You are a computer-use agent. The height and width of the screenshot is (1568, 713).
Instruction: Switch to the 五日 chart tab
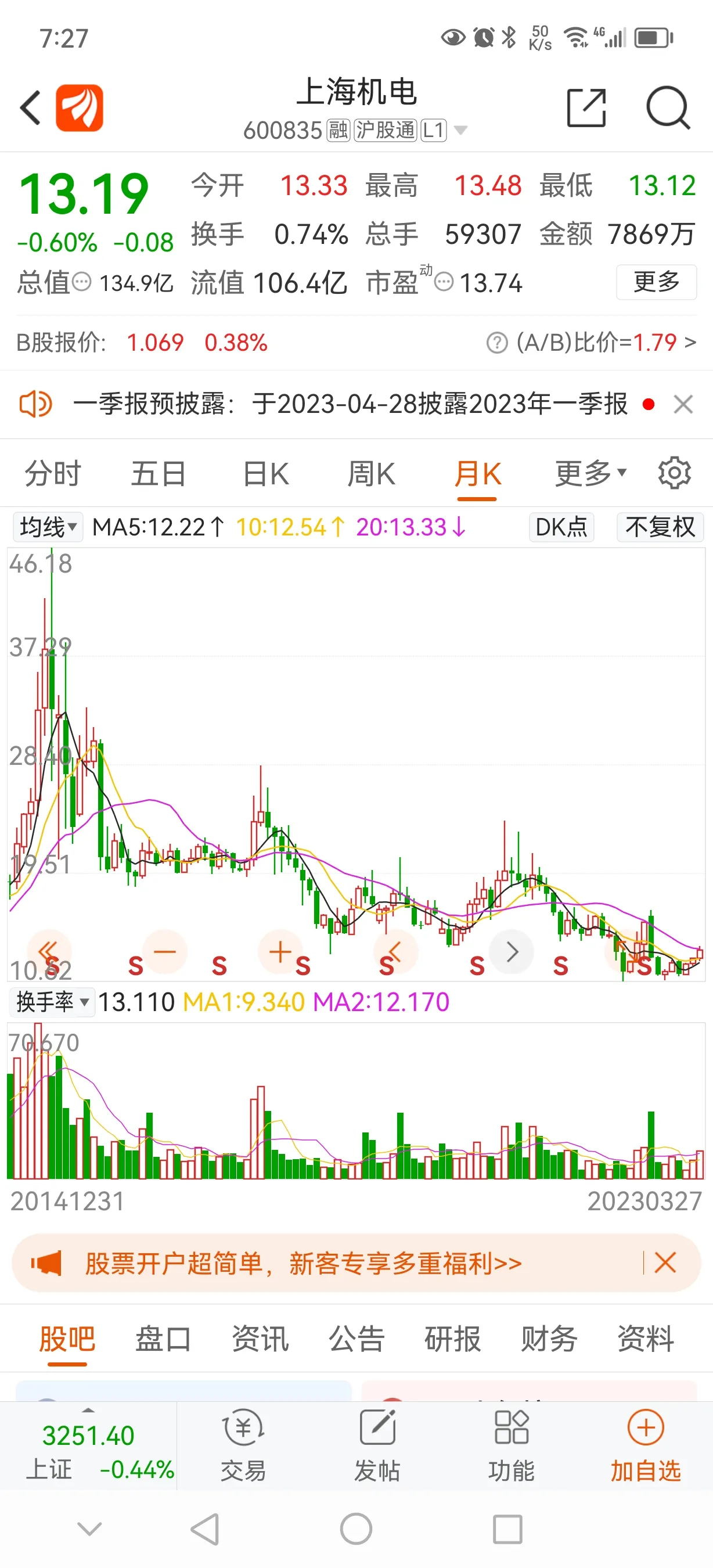[x=158, y=473]
